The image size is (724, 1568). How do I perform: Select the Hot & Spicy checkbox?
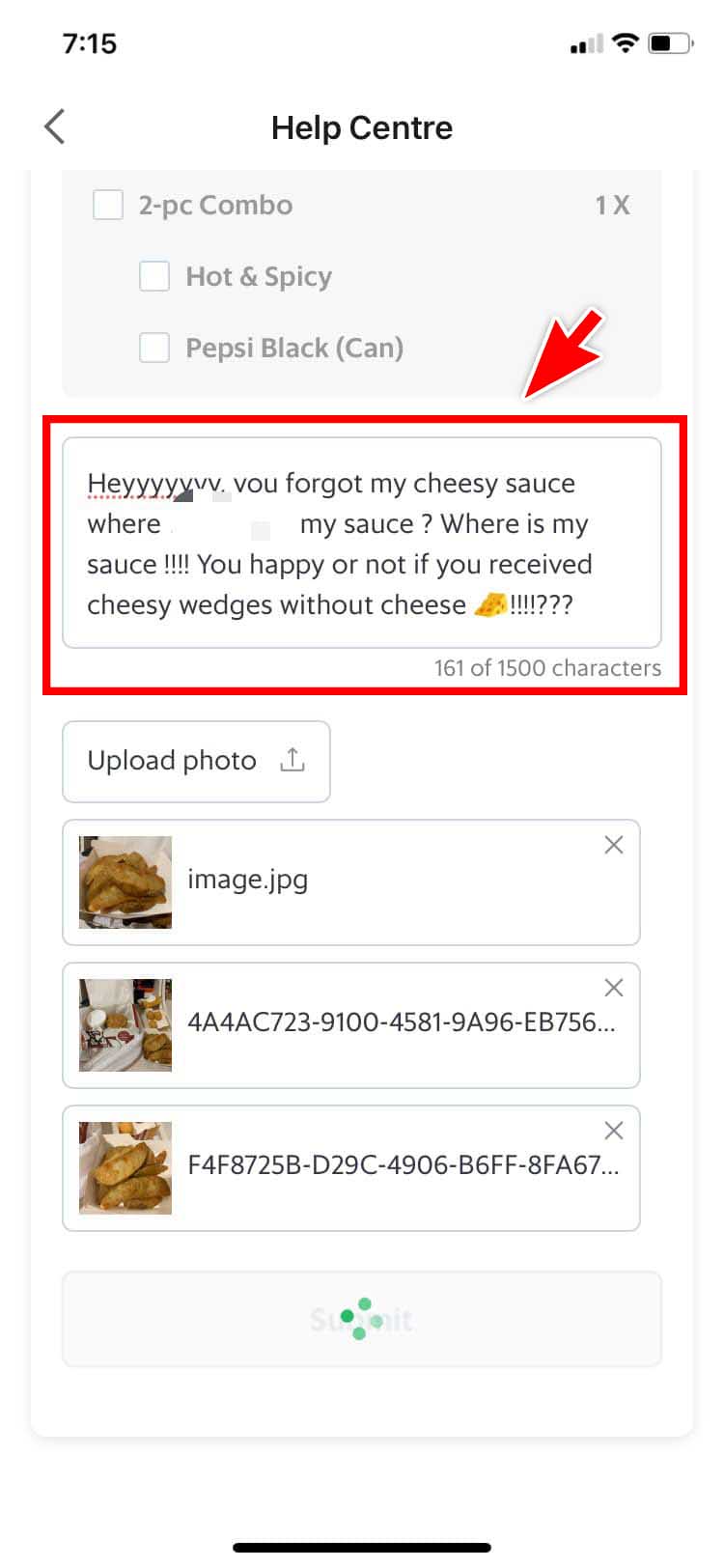[154, 276]
